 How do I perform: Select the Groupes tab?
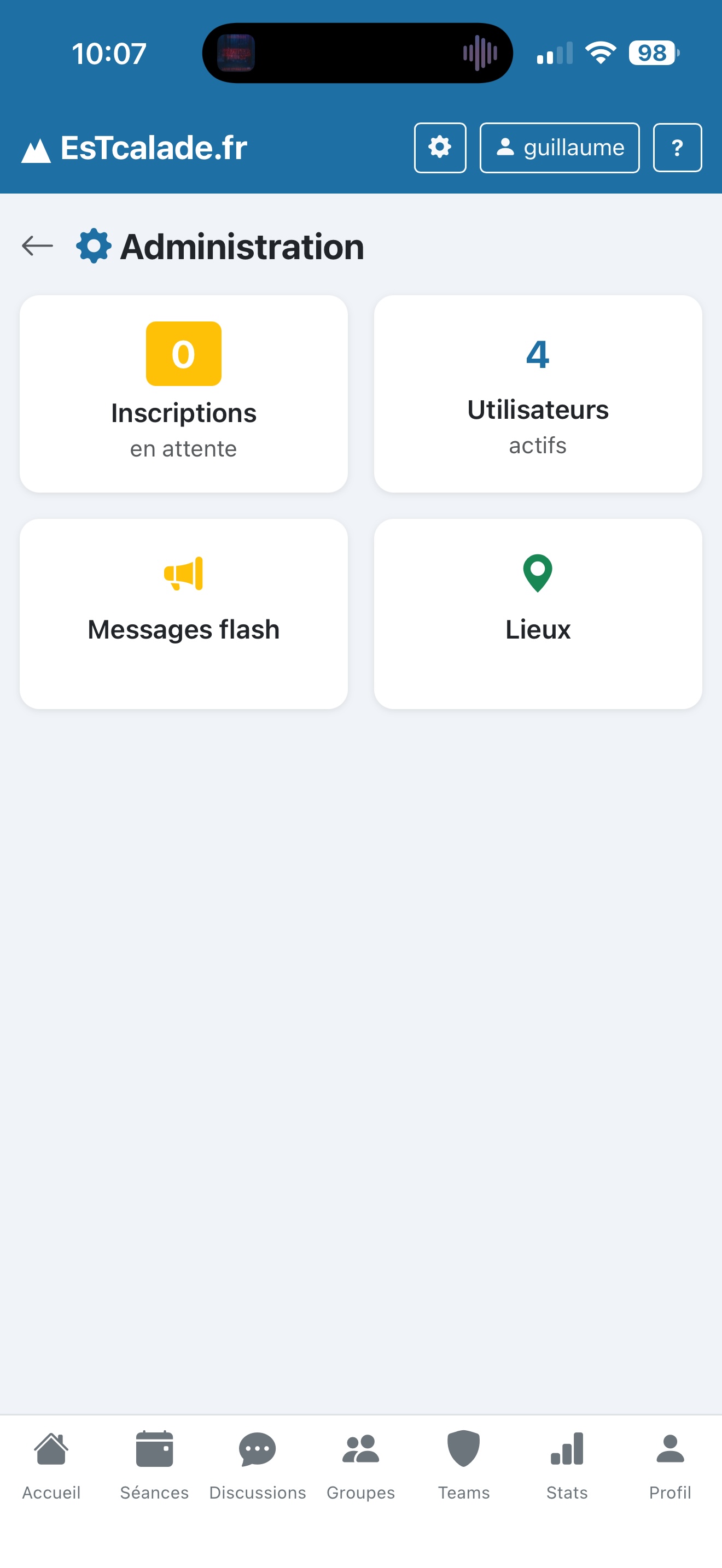[x=360, y=1465]
